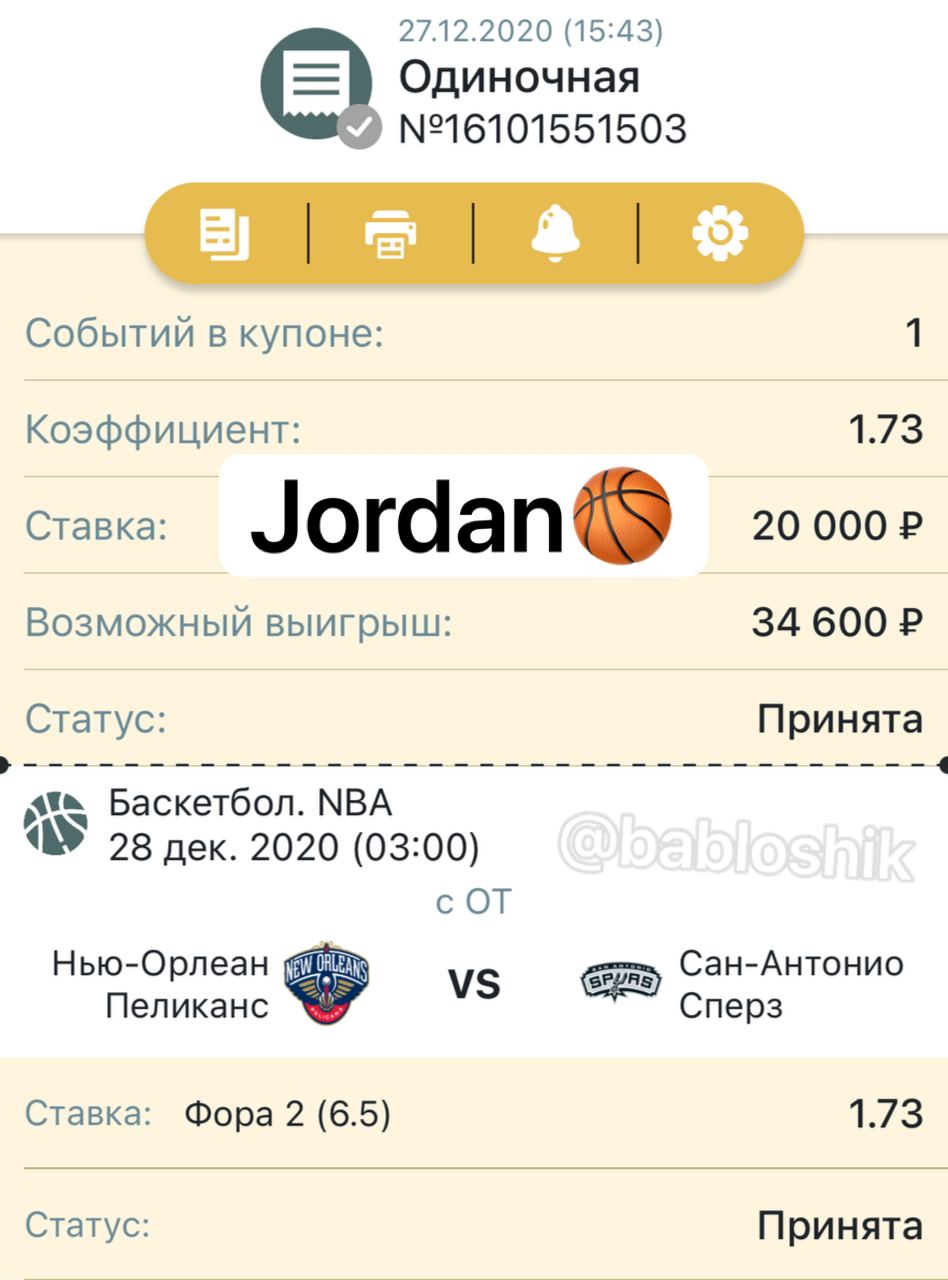Print this bet coupon

391,234
